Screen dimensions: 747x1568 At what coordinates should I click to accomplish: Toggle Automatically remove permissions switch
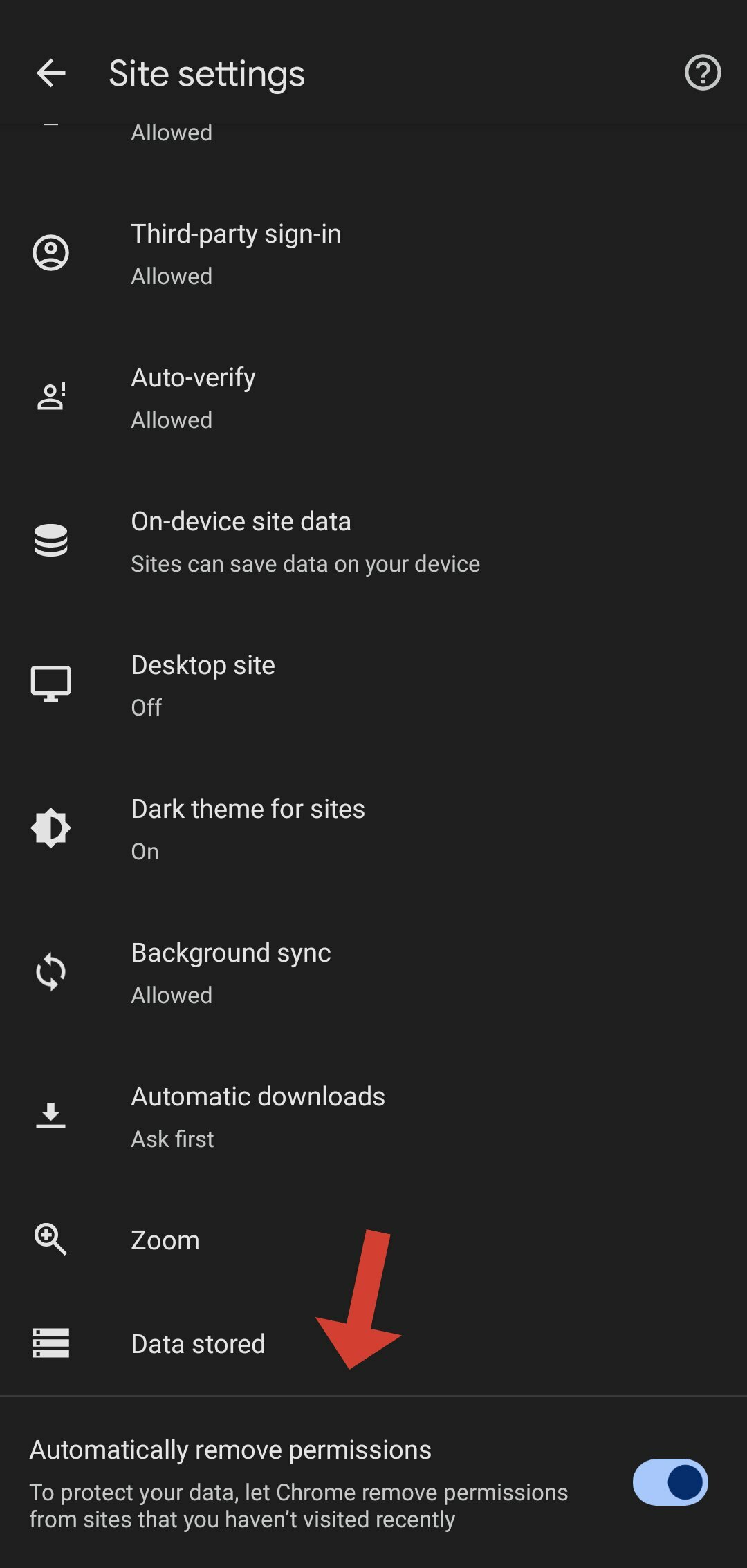click(670, 1482)
